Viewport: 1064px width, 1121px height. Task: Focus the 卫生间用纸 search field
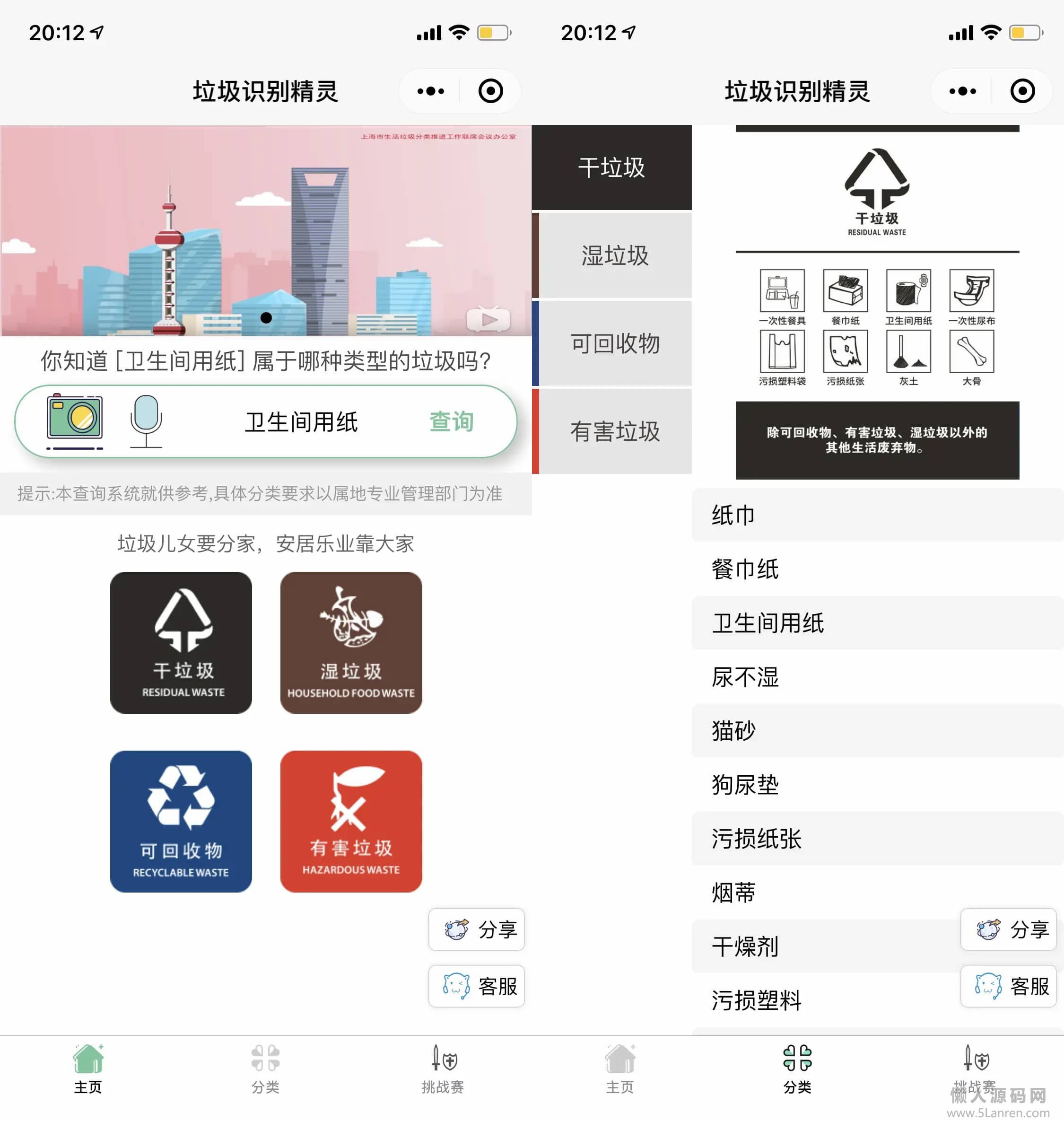pos(301,422)
